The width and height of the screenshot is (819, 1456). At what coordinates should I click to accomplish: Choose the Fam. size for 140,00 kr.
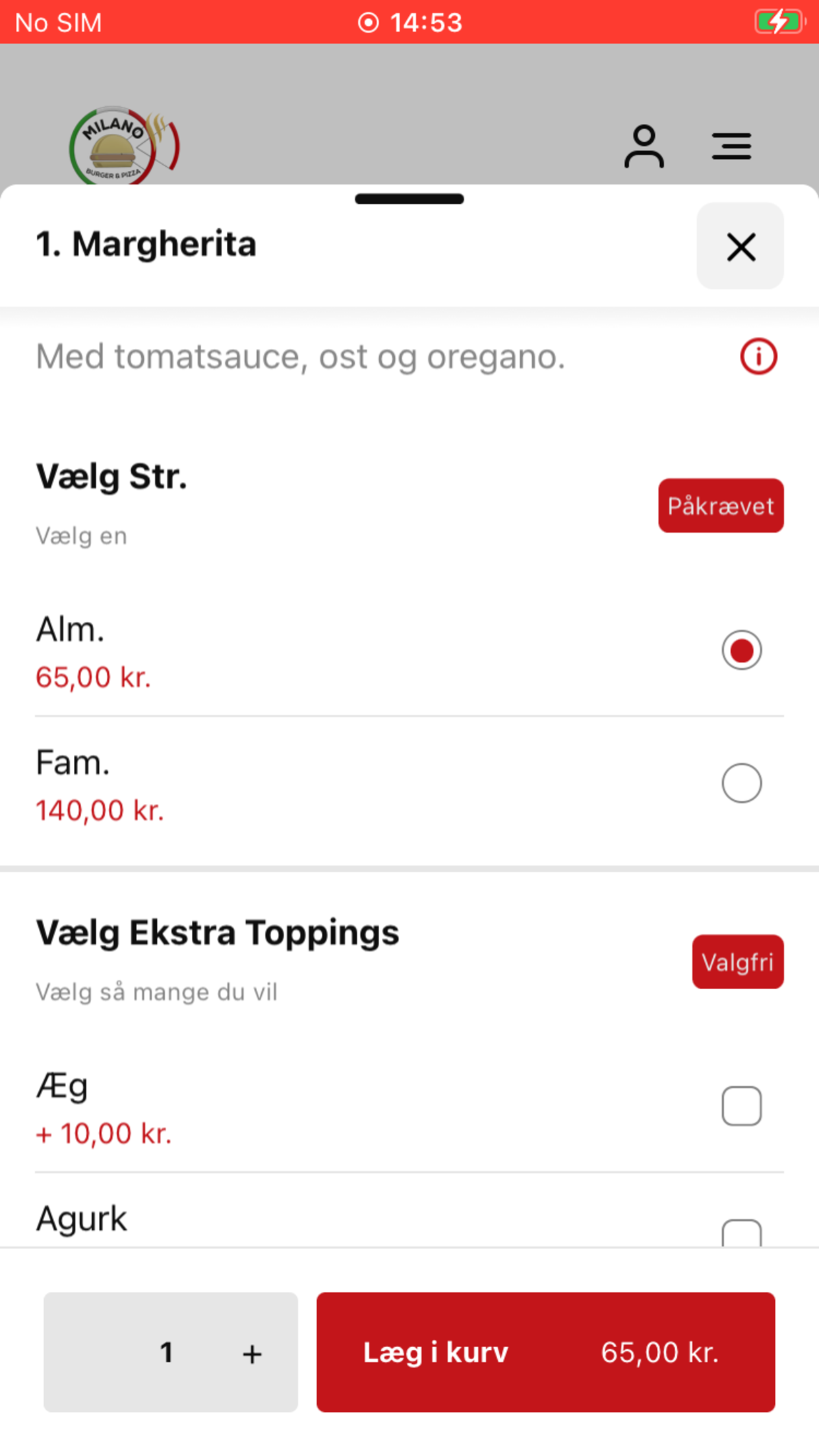coord(741,783)
